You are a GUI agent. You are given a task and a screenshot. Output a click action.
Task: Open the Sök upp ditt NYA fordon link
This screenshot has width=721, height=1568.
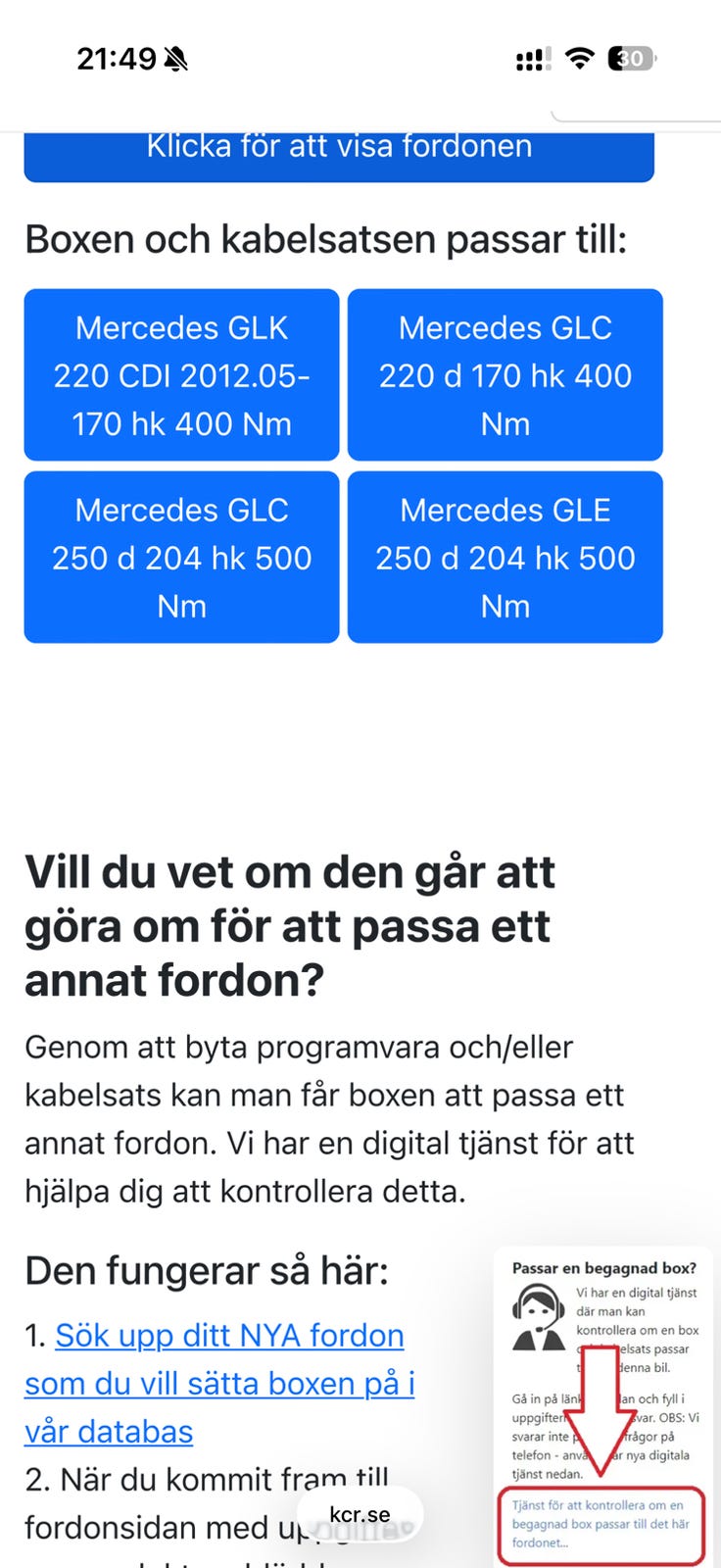pyautogui.click(x=219, y=1383)
